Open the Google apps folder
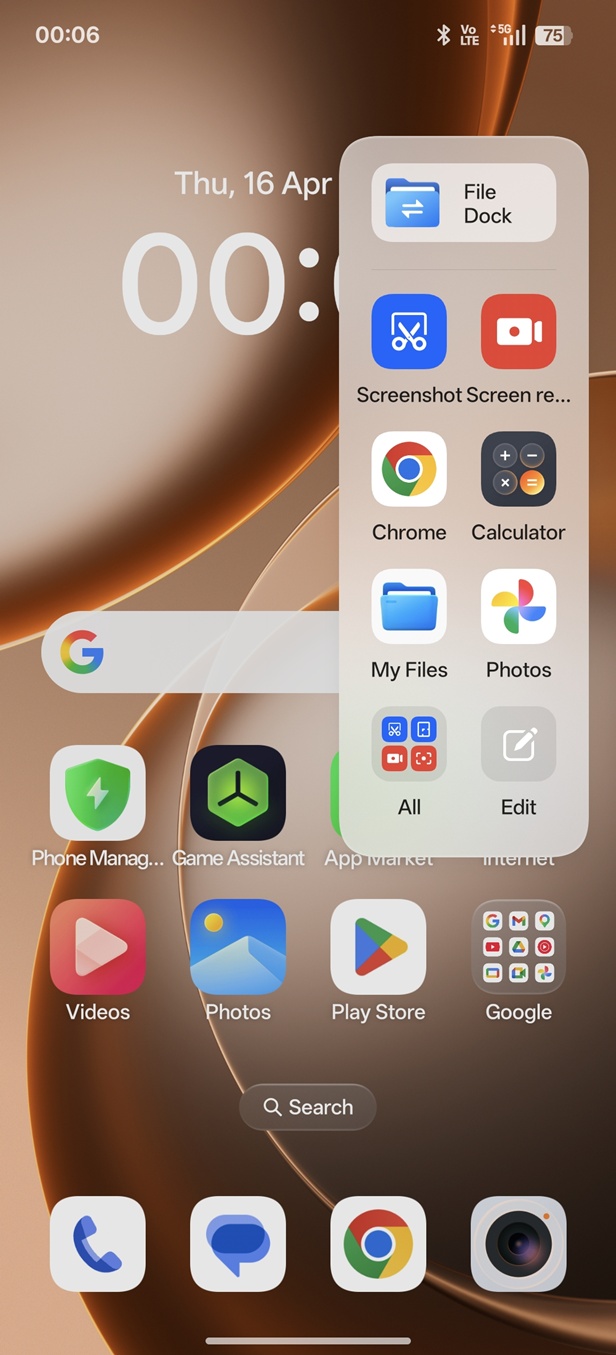The width and height of the screenshot is (616, 1355). click(x=518, y=946)
